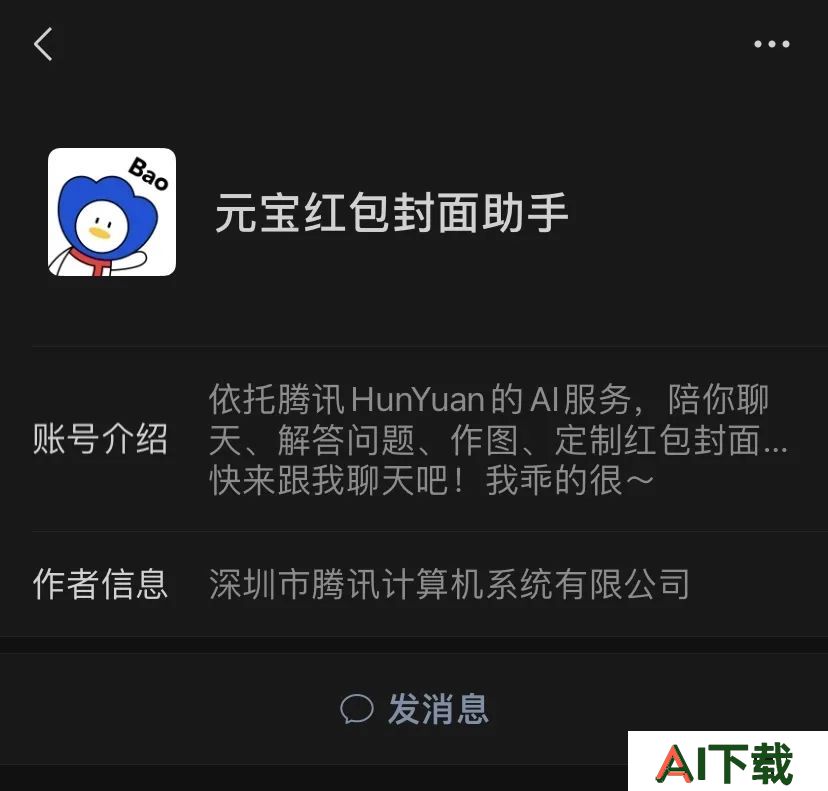Go back using the top-left arrow
Image resolution: width=828 pixels, height=791 pixels.
tap(43, 44)
